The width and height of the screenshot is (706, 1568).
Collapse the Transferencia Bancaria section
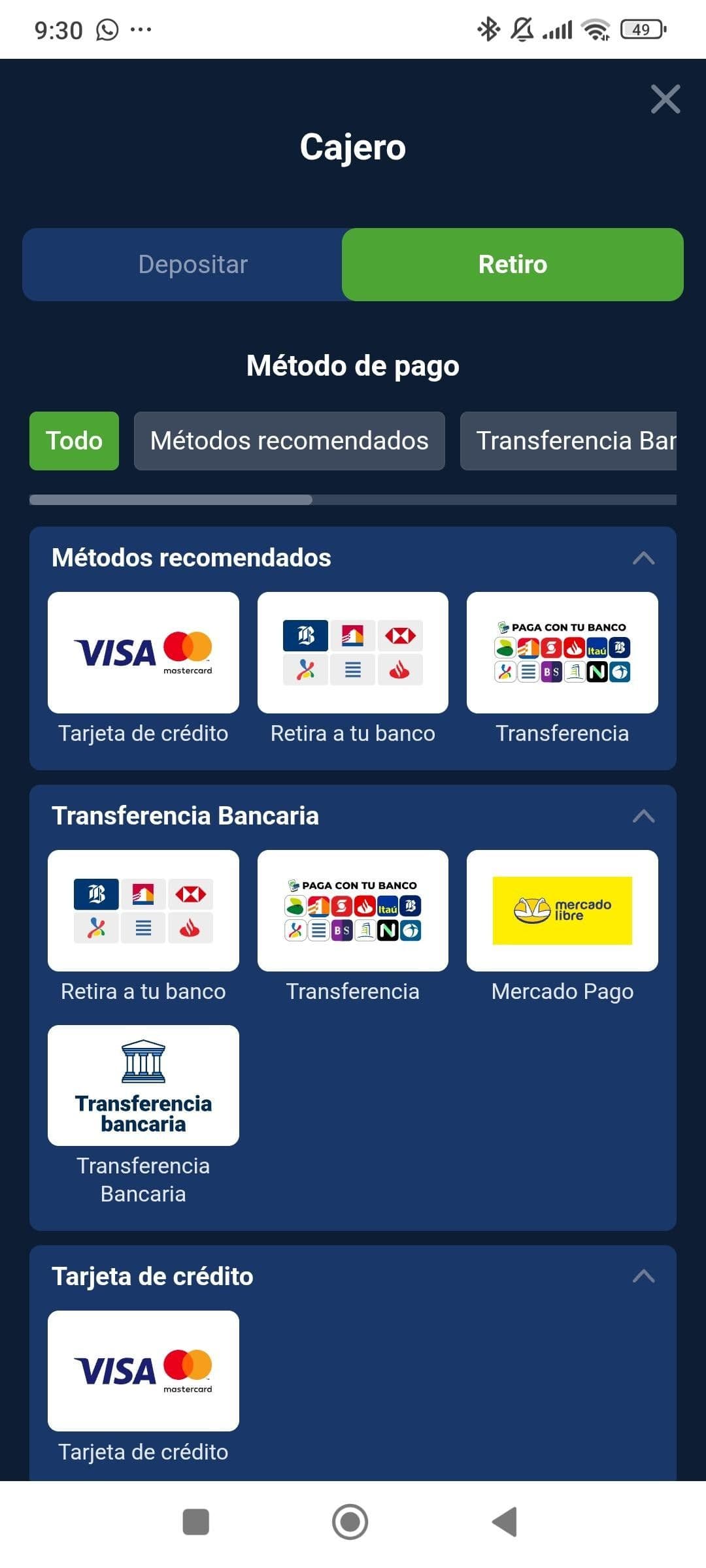[645, 815]
